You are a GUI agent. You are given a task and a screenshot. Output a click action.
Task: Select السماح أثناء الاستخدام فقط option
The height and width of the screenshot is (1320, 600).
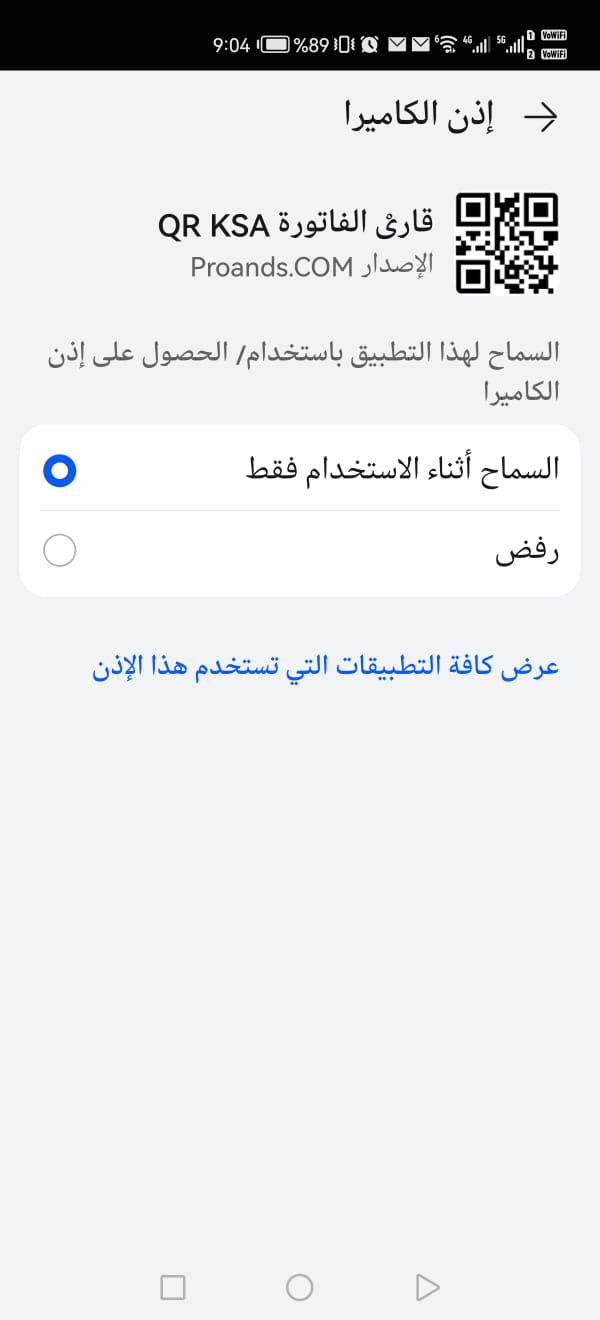point(300,470)
